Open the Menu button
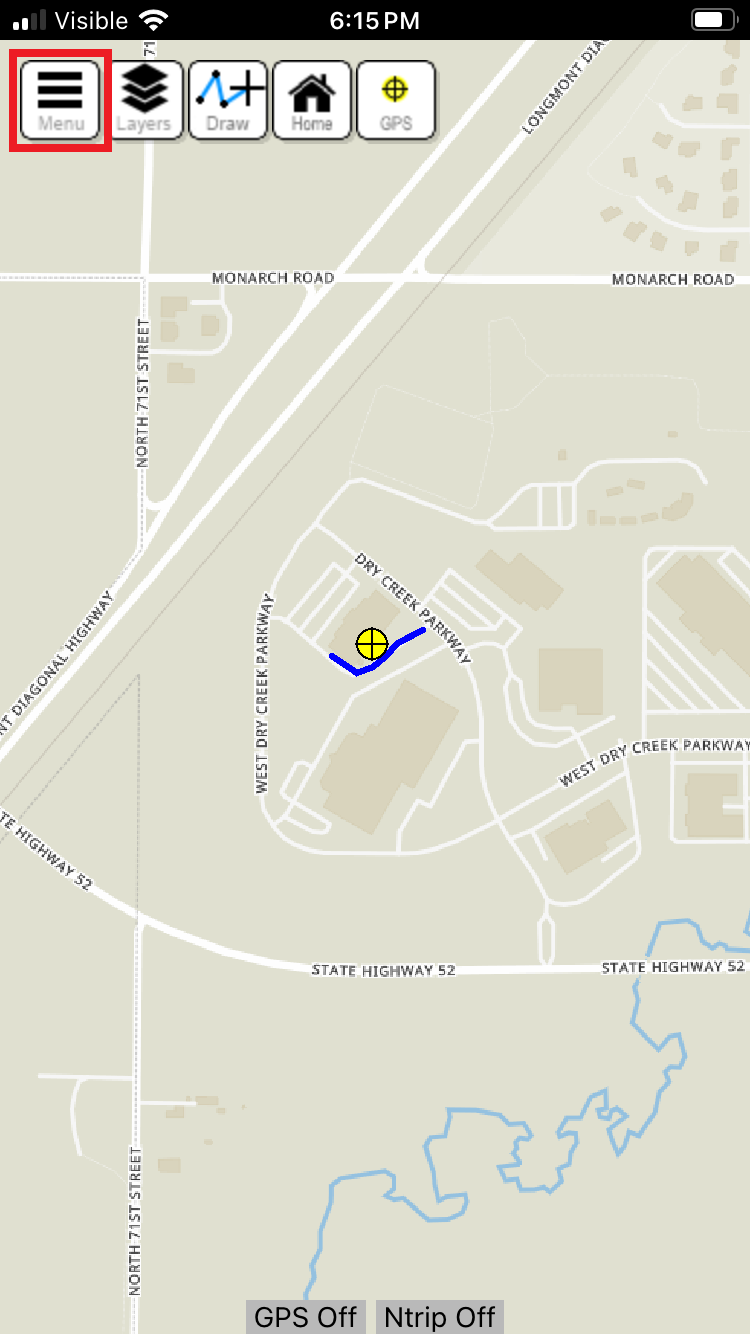750x1334 pixels. tap(60, 100)
